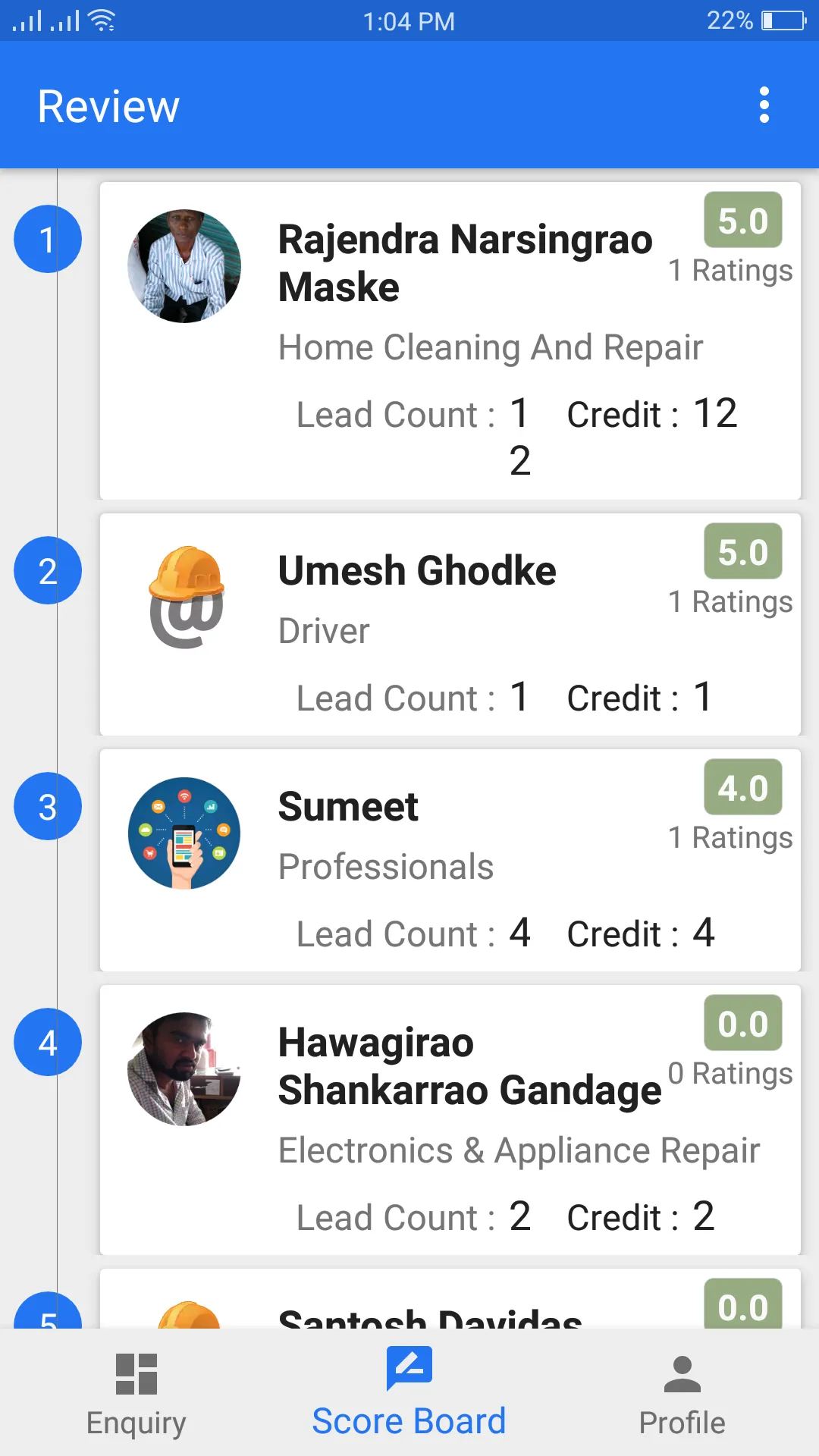Tap Sumeet's smartphone profile icon
This screenshot has height=1456, width=819.
click(x=184, y=833)
